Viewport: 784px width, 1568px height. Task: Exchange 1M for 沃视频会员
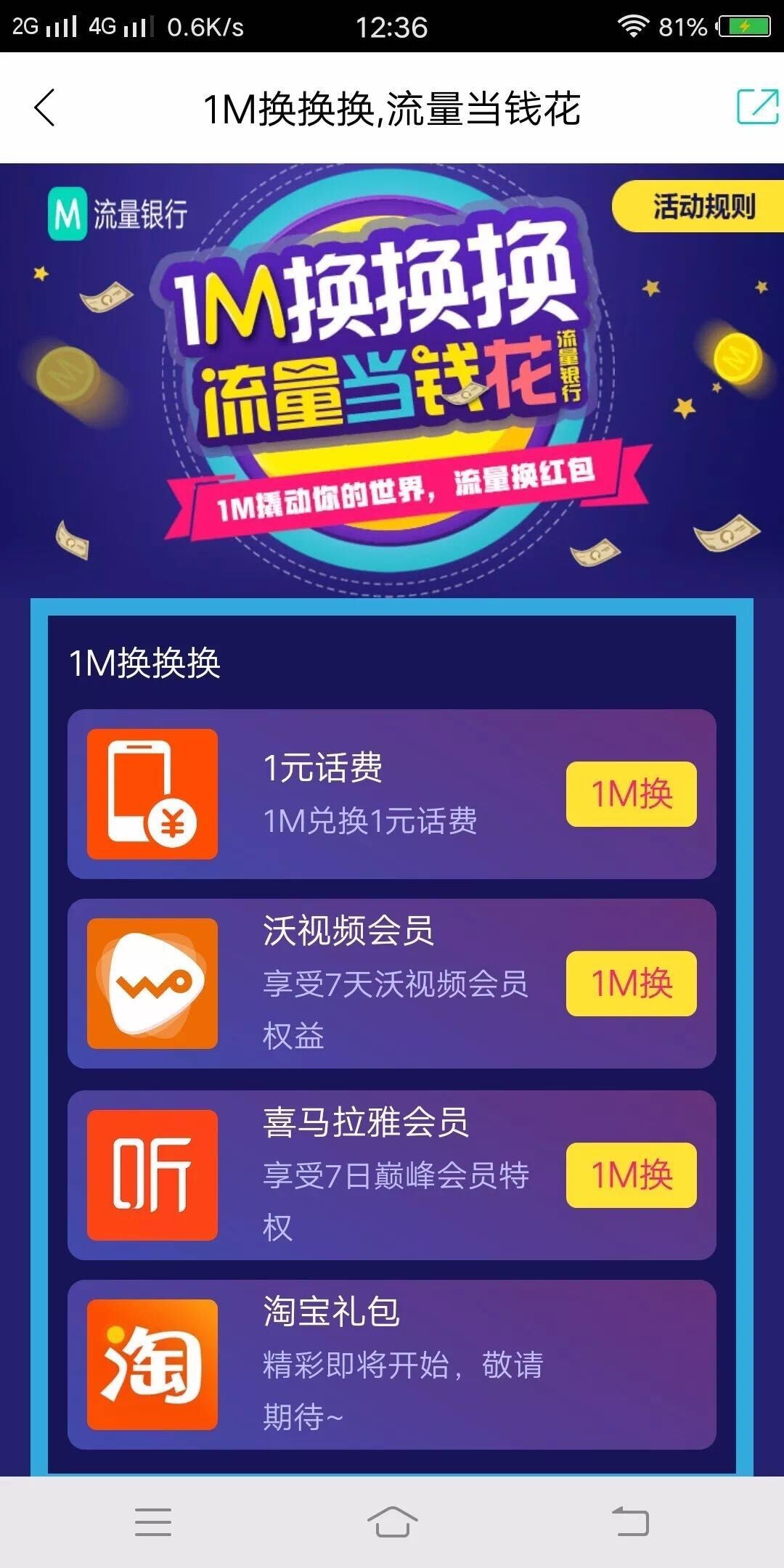coord(631,983)
